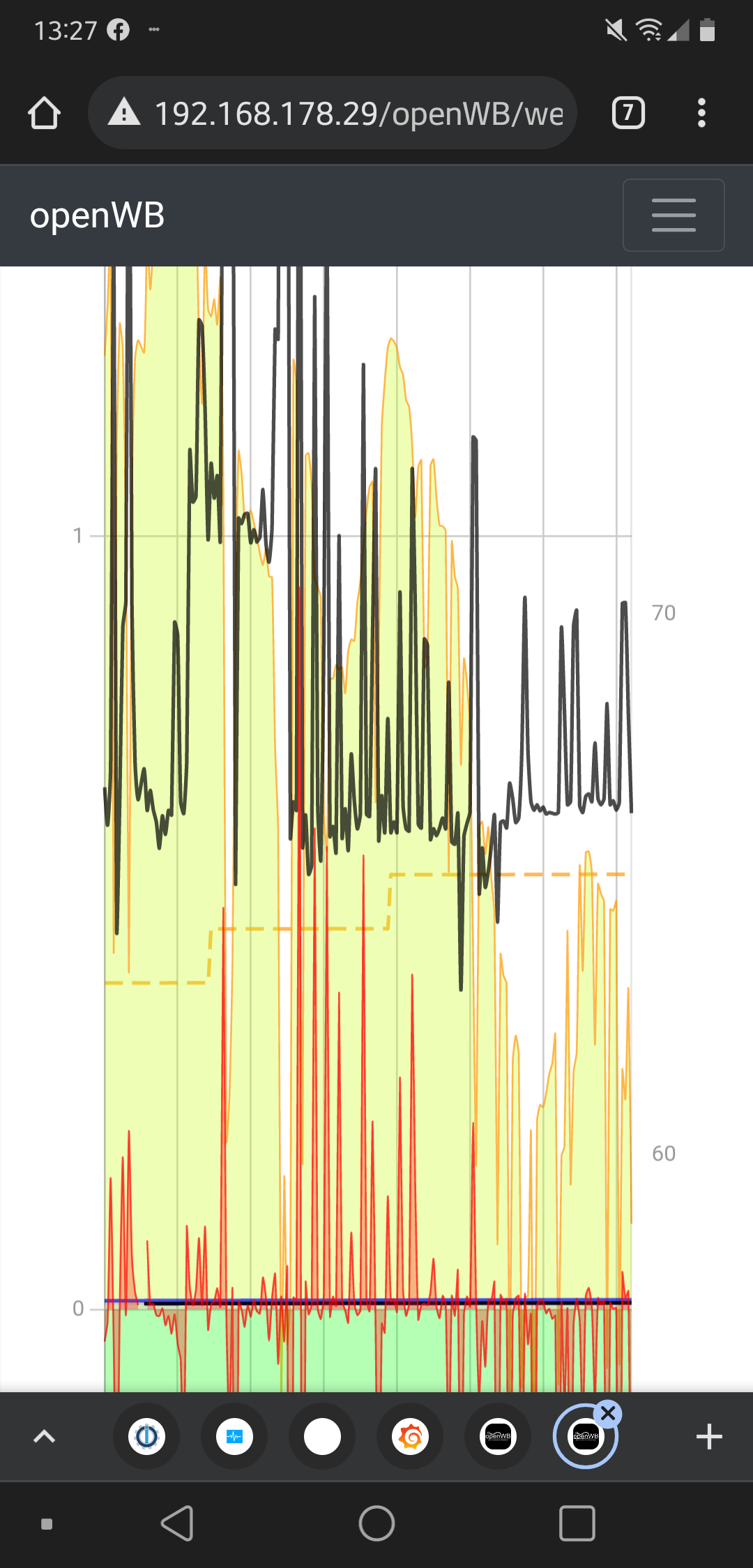Screen dimensions: 753x1568
Task: Close the currently active openWB tab
Action: point(608,1414)
